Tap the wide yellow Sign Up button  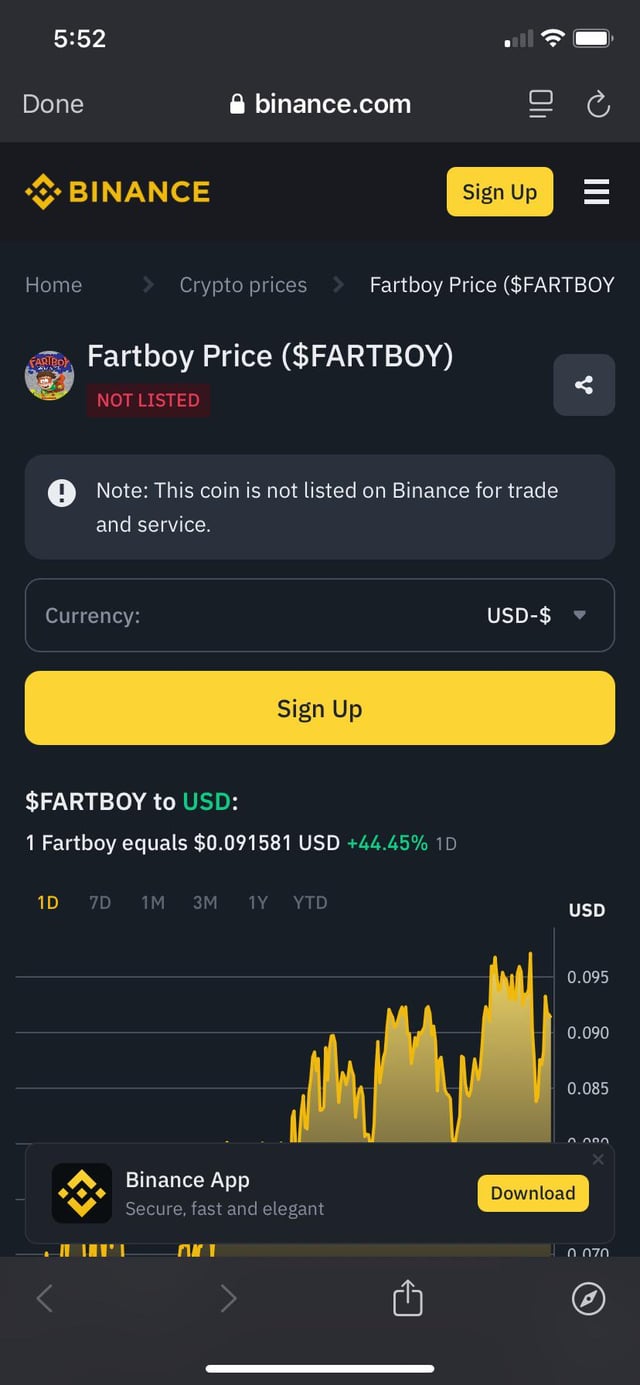point(320,708)
